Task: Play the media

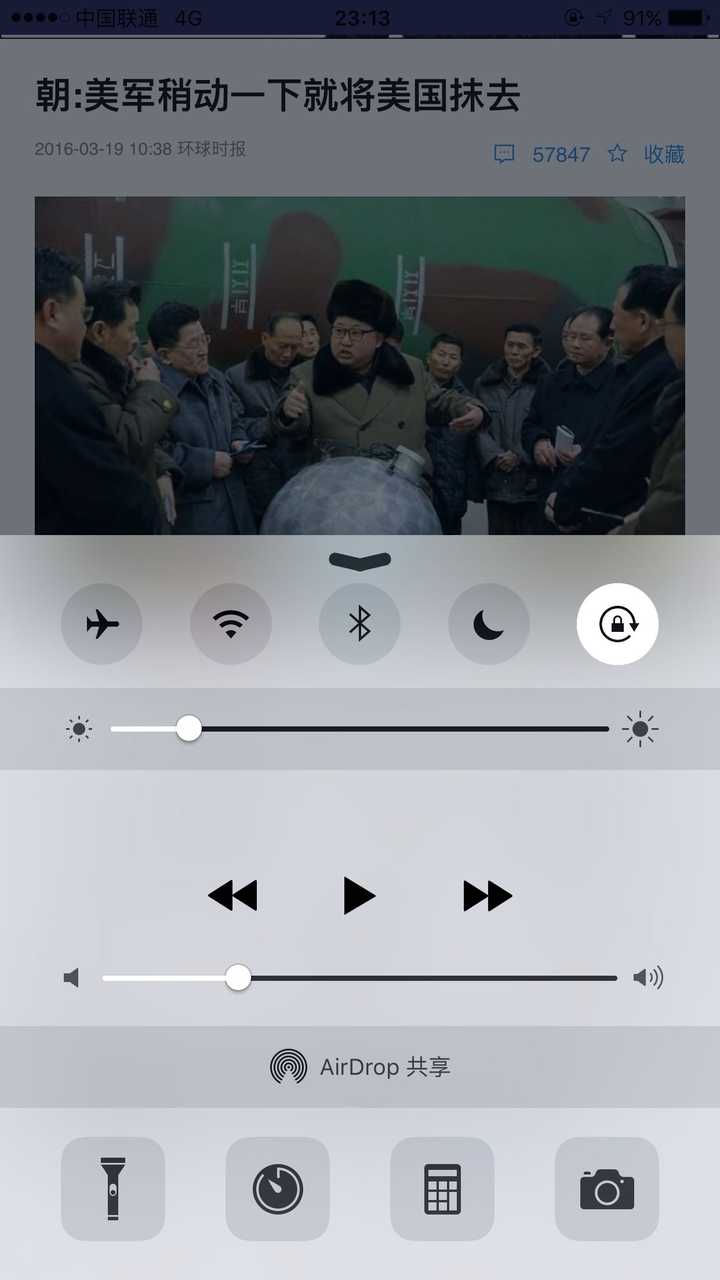Action: [x=359, y=895]
